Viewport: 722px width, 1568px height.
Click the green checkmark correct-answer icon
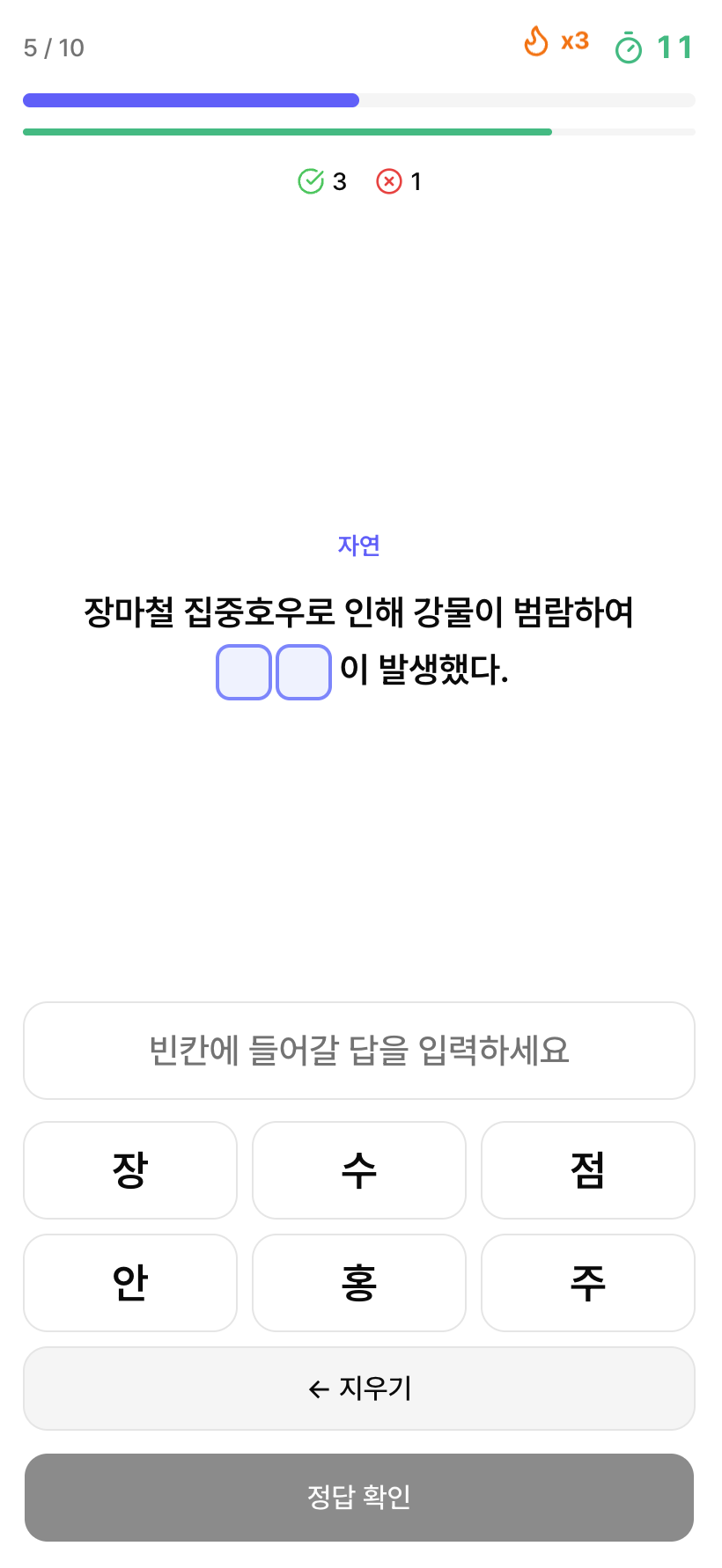click(310, 180)
